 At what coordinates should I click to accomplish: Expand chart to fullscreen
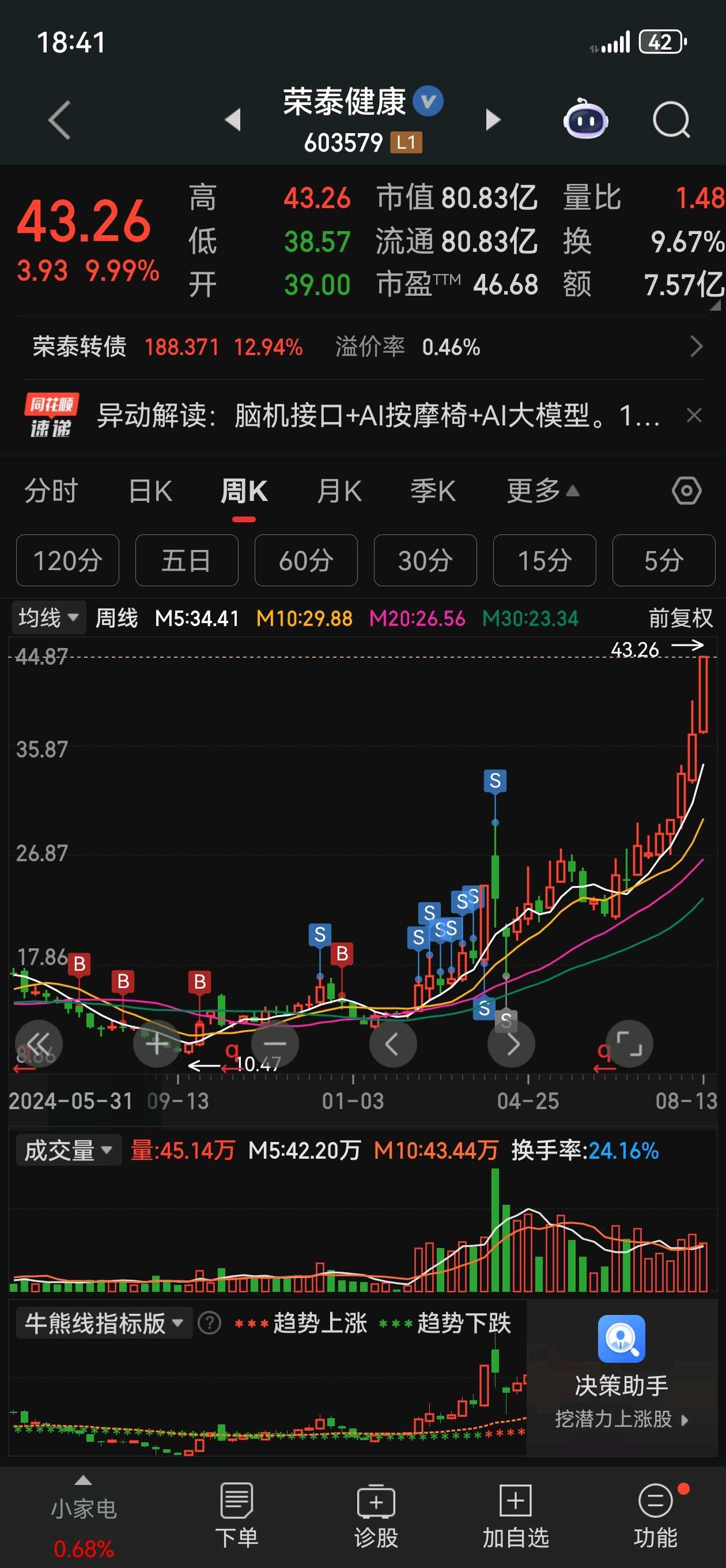629,1043
